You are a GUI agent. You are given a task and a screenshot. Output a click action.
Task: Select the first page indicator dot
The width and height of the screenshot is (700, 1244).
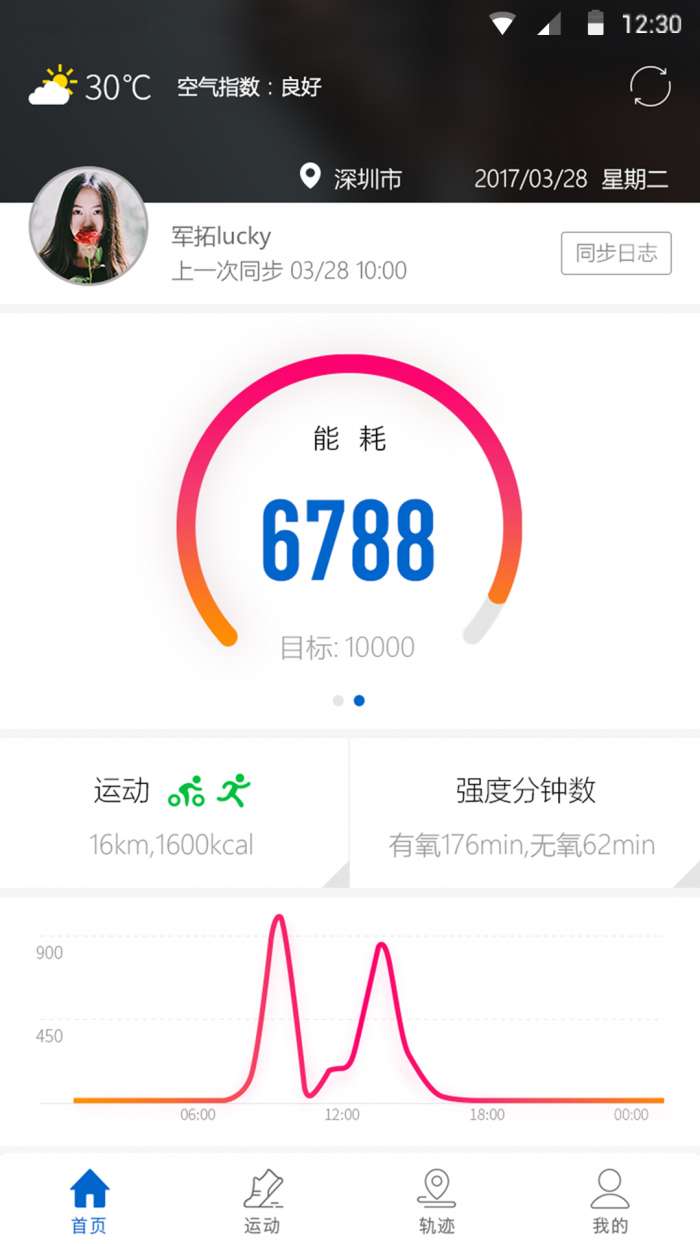[338, 701]
